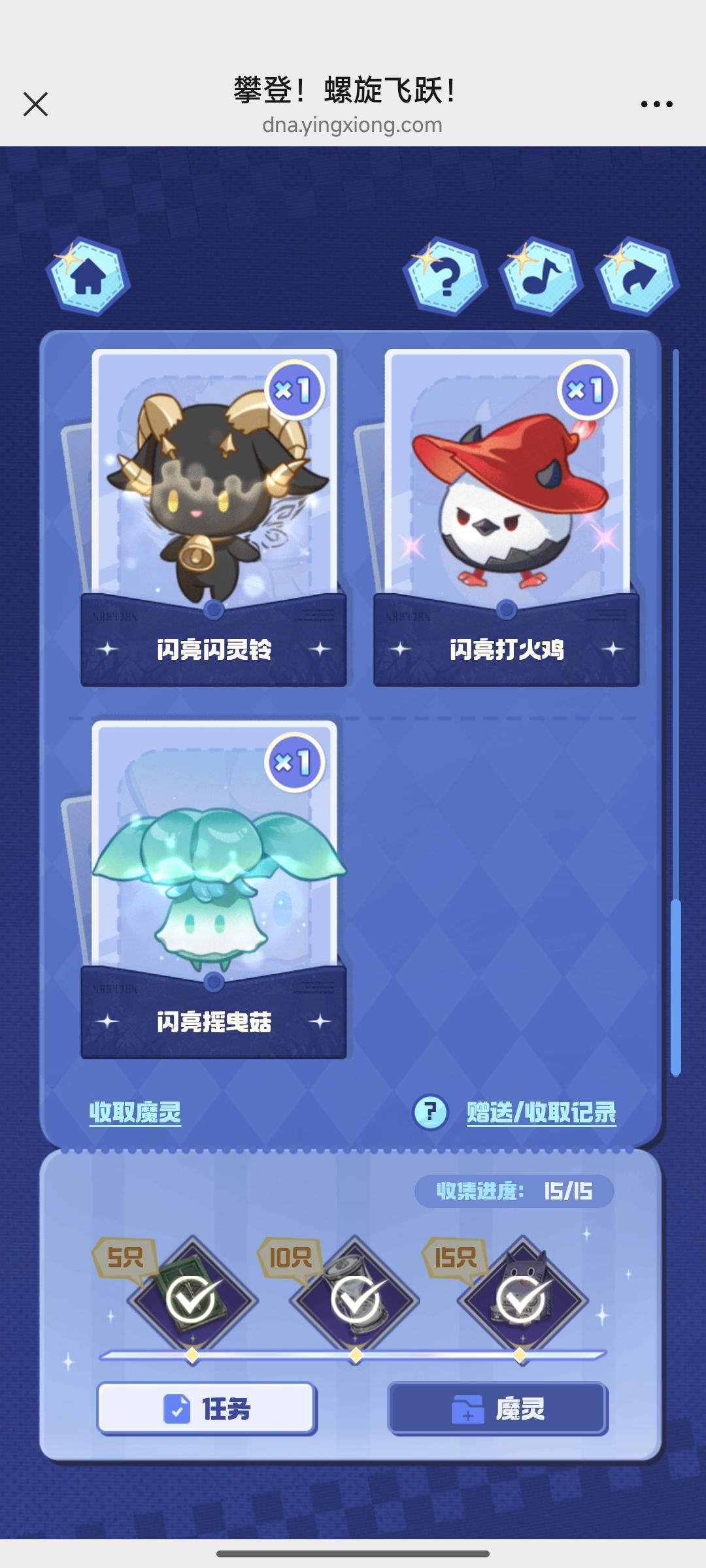Open 赠送/收取记录 records link

541,1112
